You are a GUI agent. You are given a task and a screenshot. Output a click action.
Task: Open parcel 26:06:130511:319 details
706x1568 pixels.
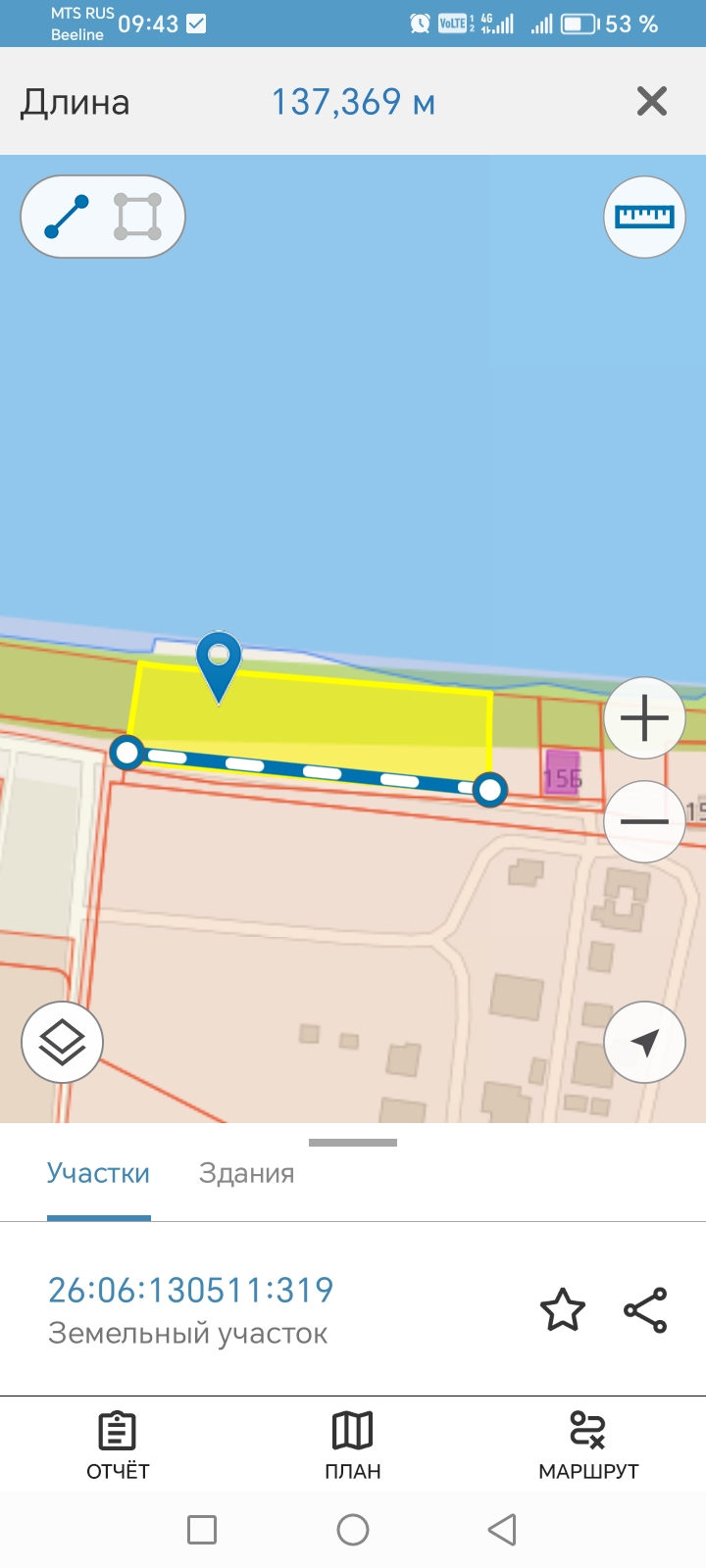click(190, 1290)
